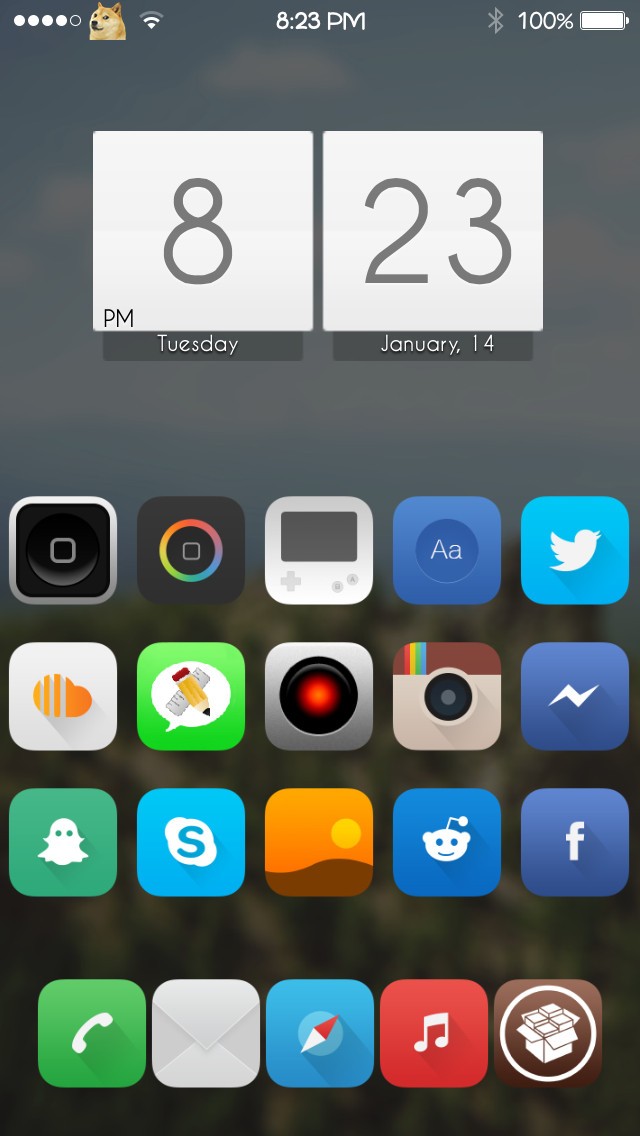Screen dimensions: 640x1136
Task: Open the game console emulator app
Action: click(x=319, y=550)
